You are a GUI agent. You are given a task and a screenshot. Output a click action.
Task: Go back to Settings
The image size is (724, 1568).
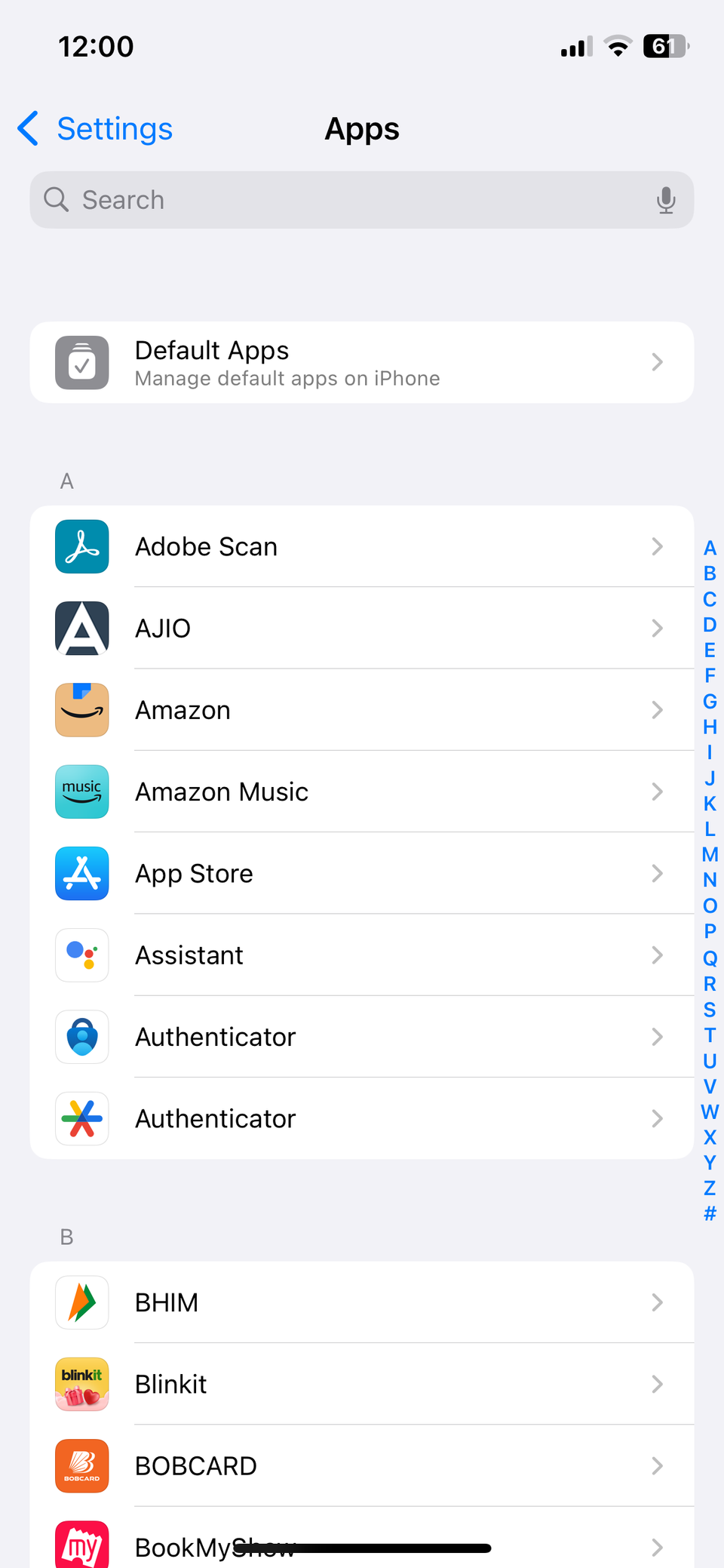[x=93, y=129]
